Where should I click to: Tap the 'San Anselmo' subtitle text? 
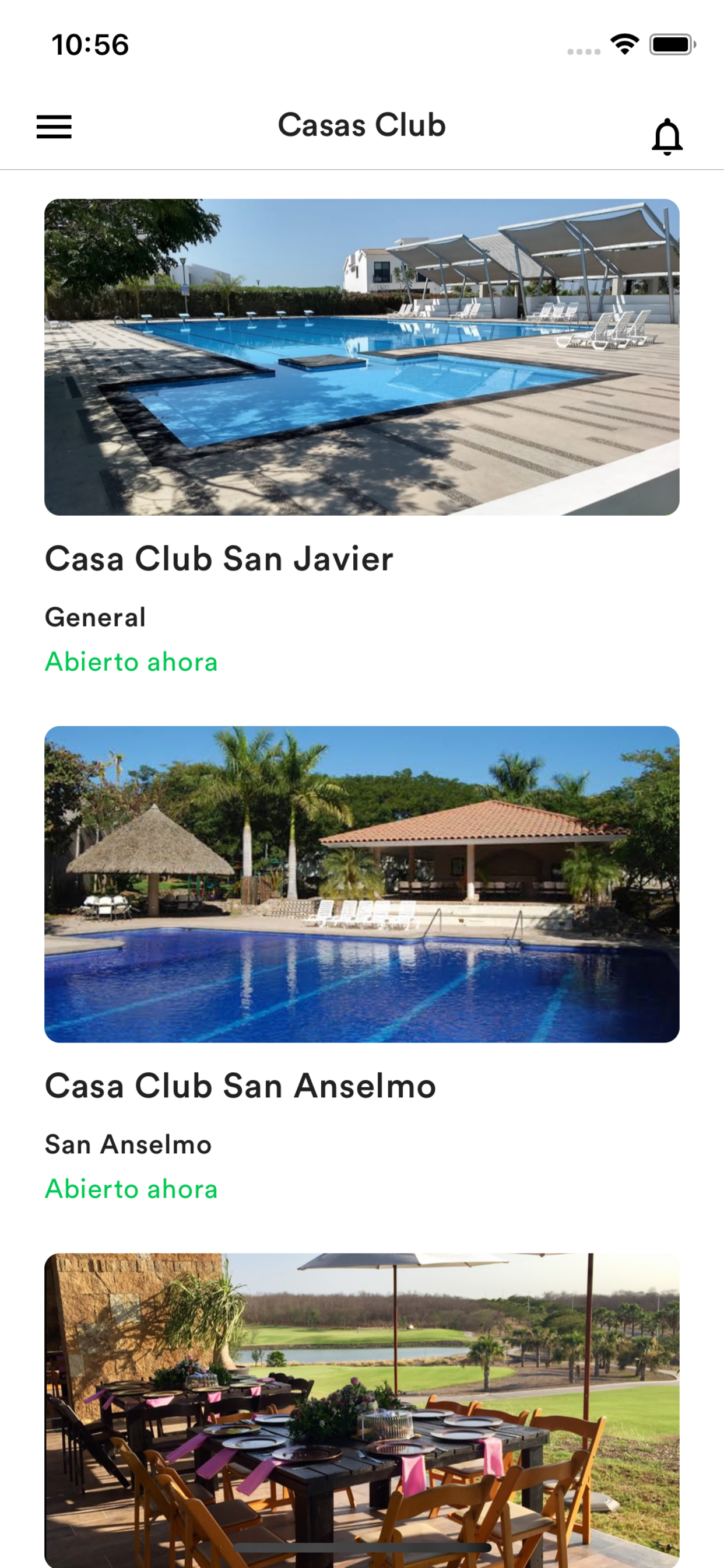point(127,1144)
